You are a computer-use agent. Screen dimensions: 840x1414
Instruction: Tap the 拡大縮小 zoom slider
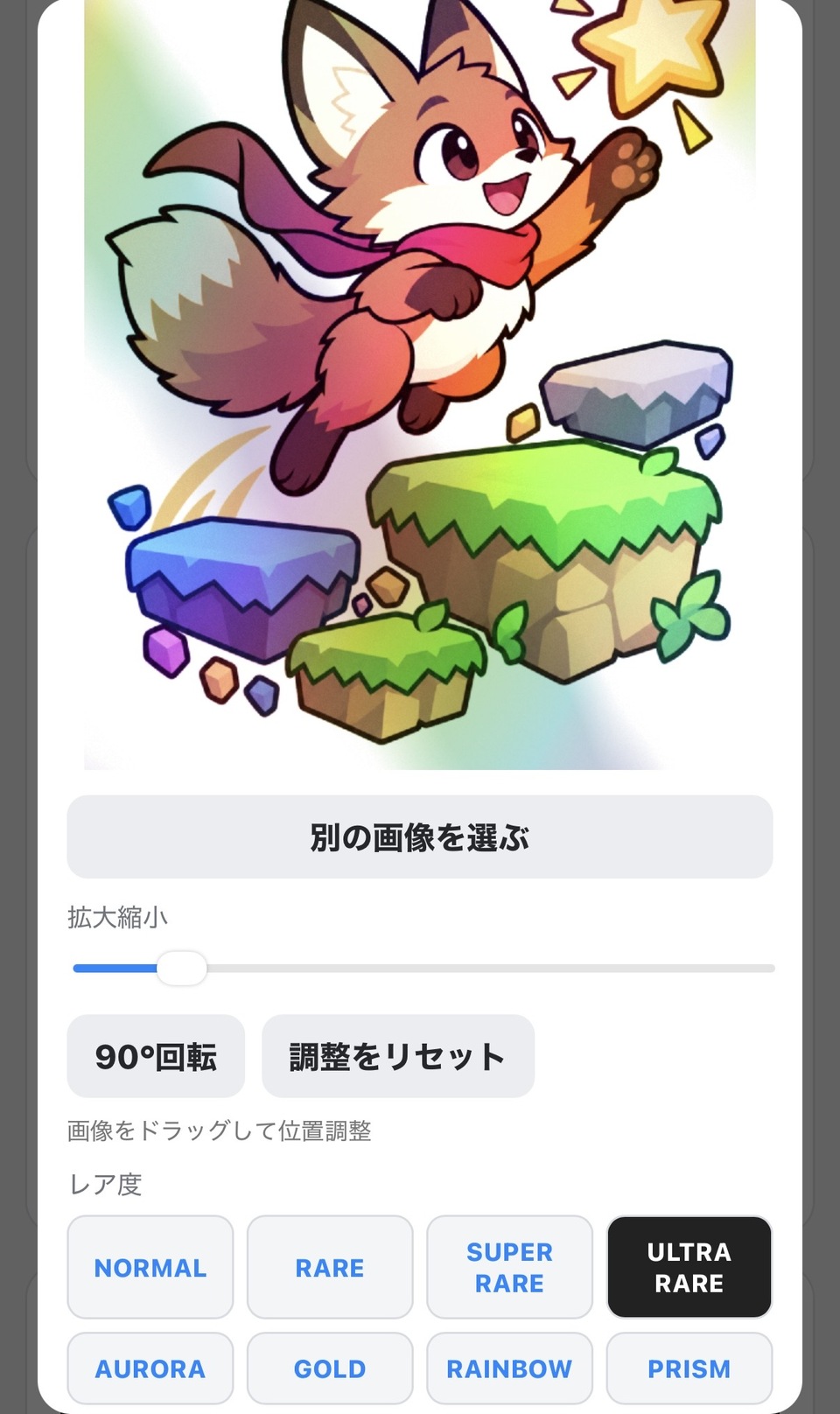click(x=423, y=968)
